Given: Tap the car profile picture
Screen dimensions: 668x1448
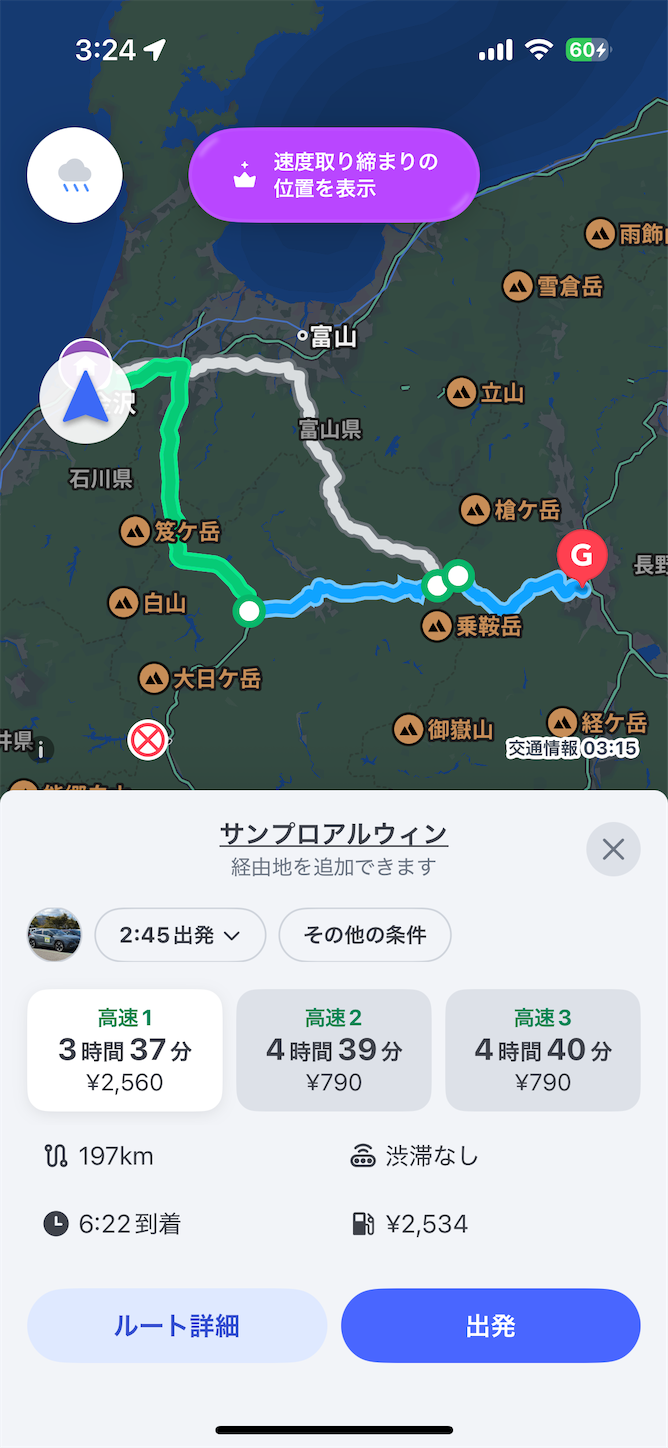Looking at the screenshot, I should coord(54,935).
